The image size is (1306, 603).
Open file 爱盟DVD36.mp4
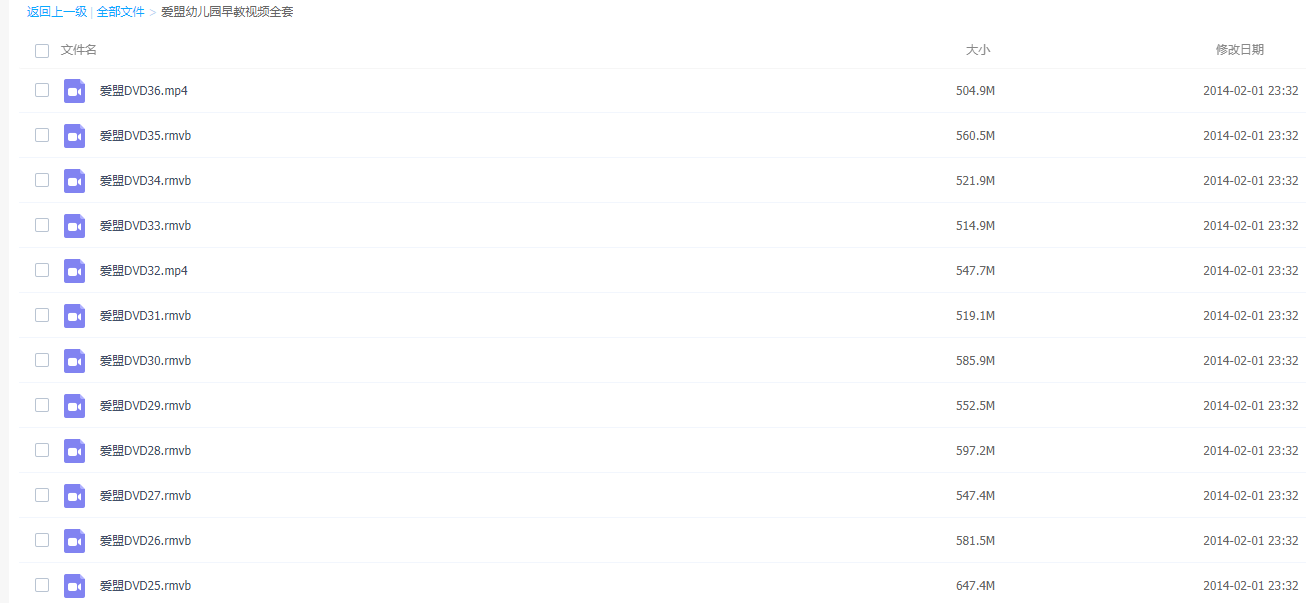point(144,91)
